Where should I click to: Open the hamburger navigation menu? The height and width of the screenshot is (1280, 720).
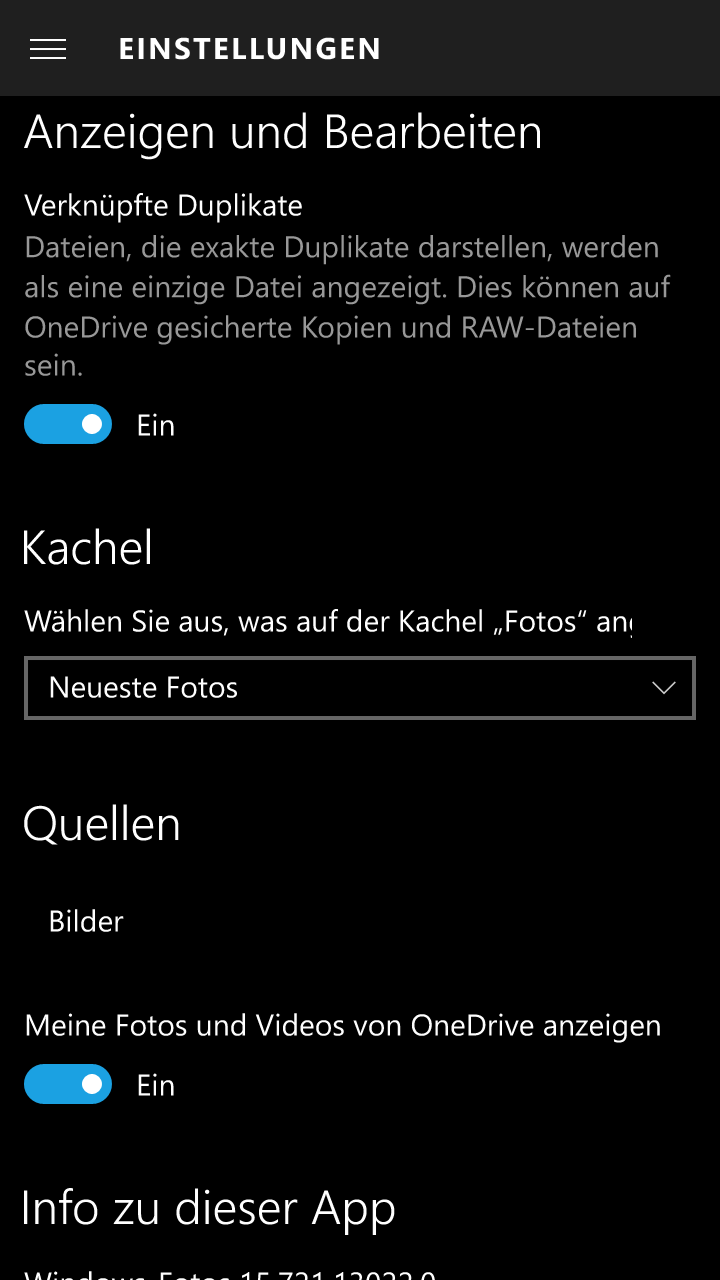tap(48, 49)
